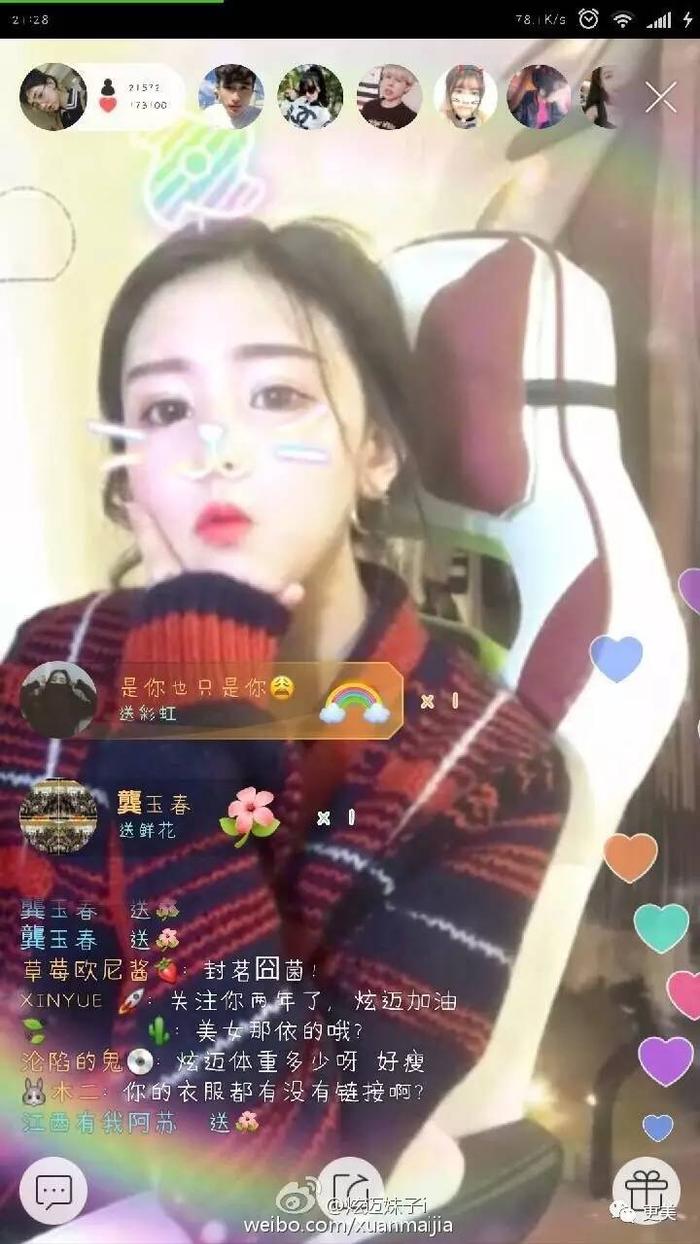Open the streamer's profile avatar
Screen dimensions: 700x1244
pos(53,97)
